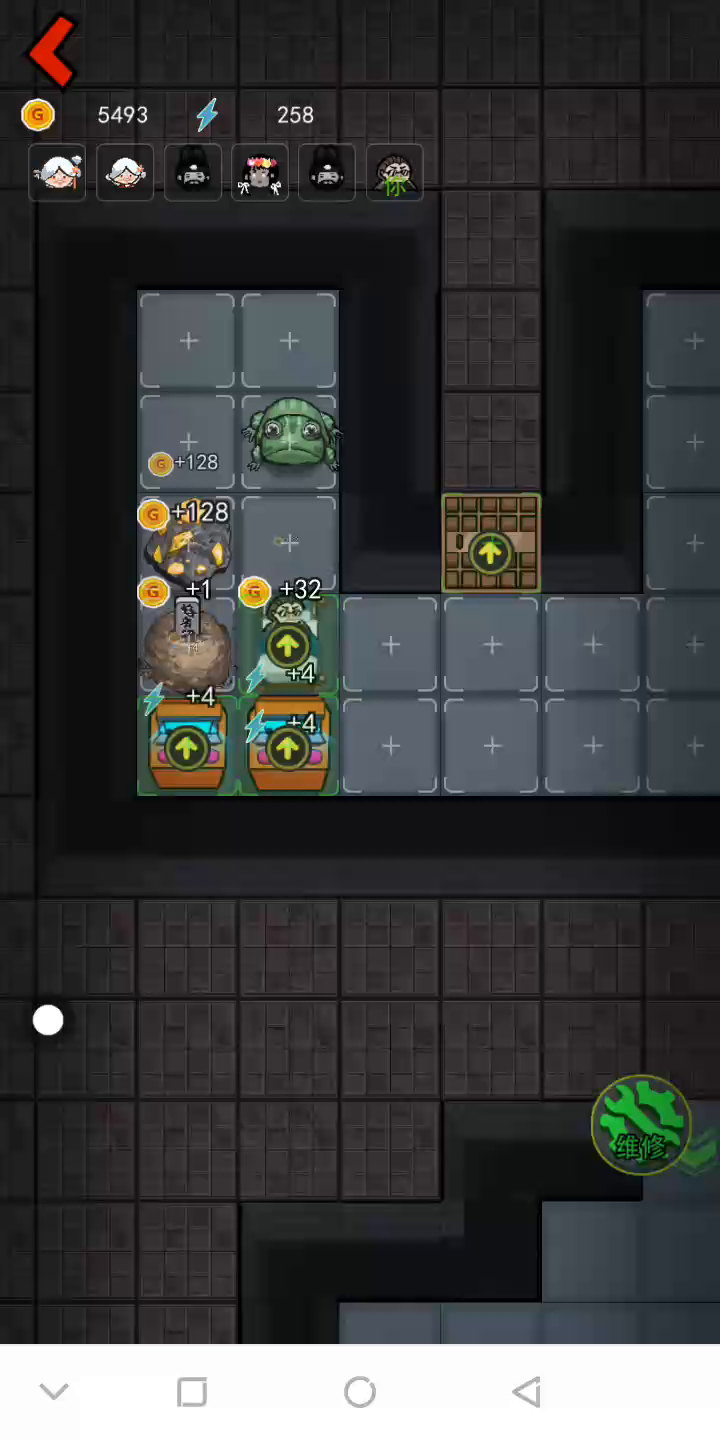This screenshot has height=1440, width=720.
Task: Select the flower-crown player avatar
Action: (x=259, y=173)
